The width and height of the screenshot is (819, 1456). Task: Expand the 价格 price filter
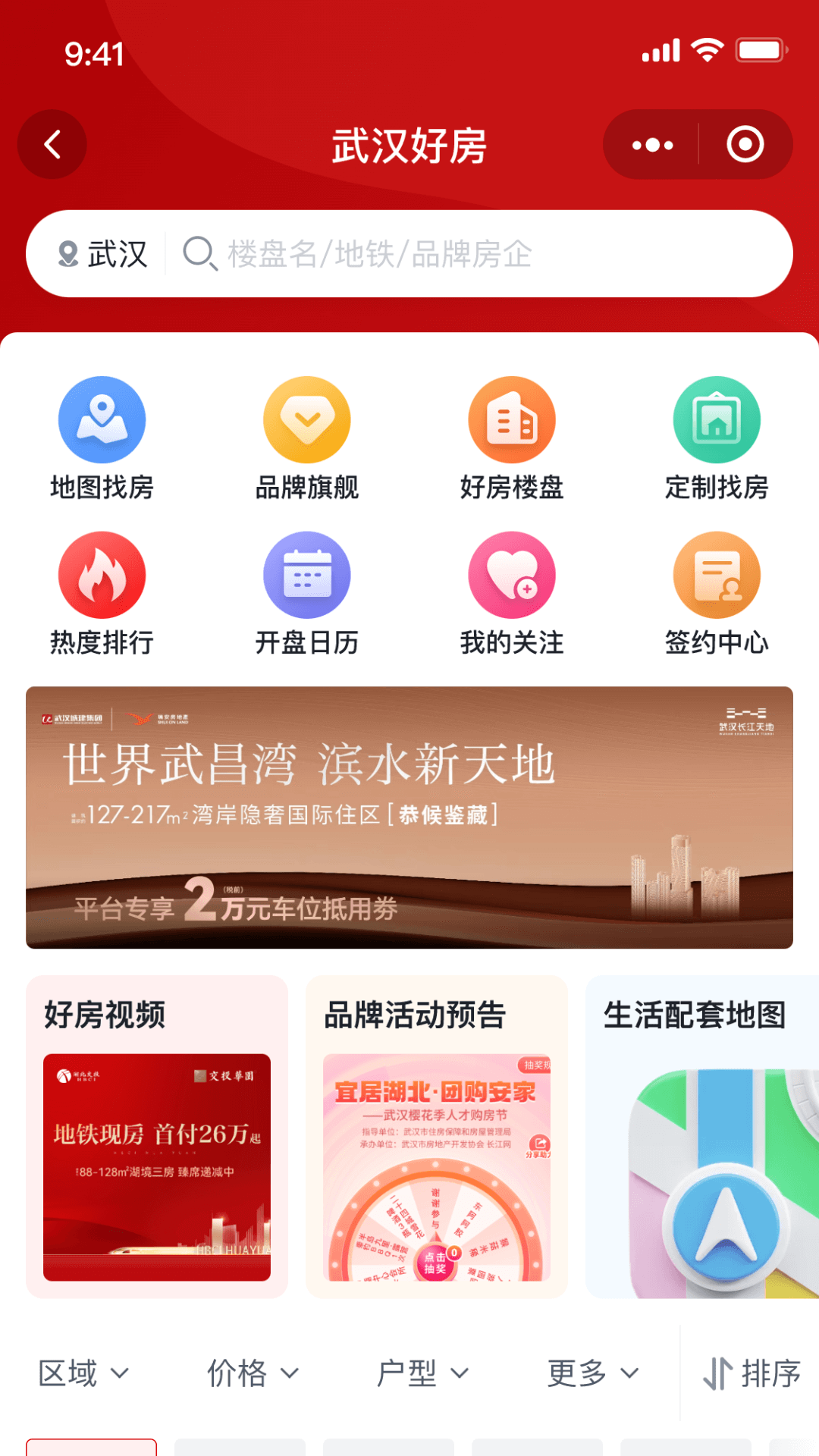253,1373
